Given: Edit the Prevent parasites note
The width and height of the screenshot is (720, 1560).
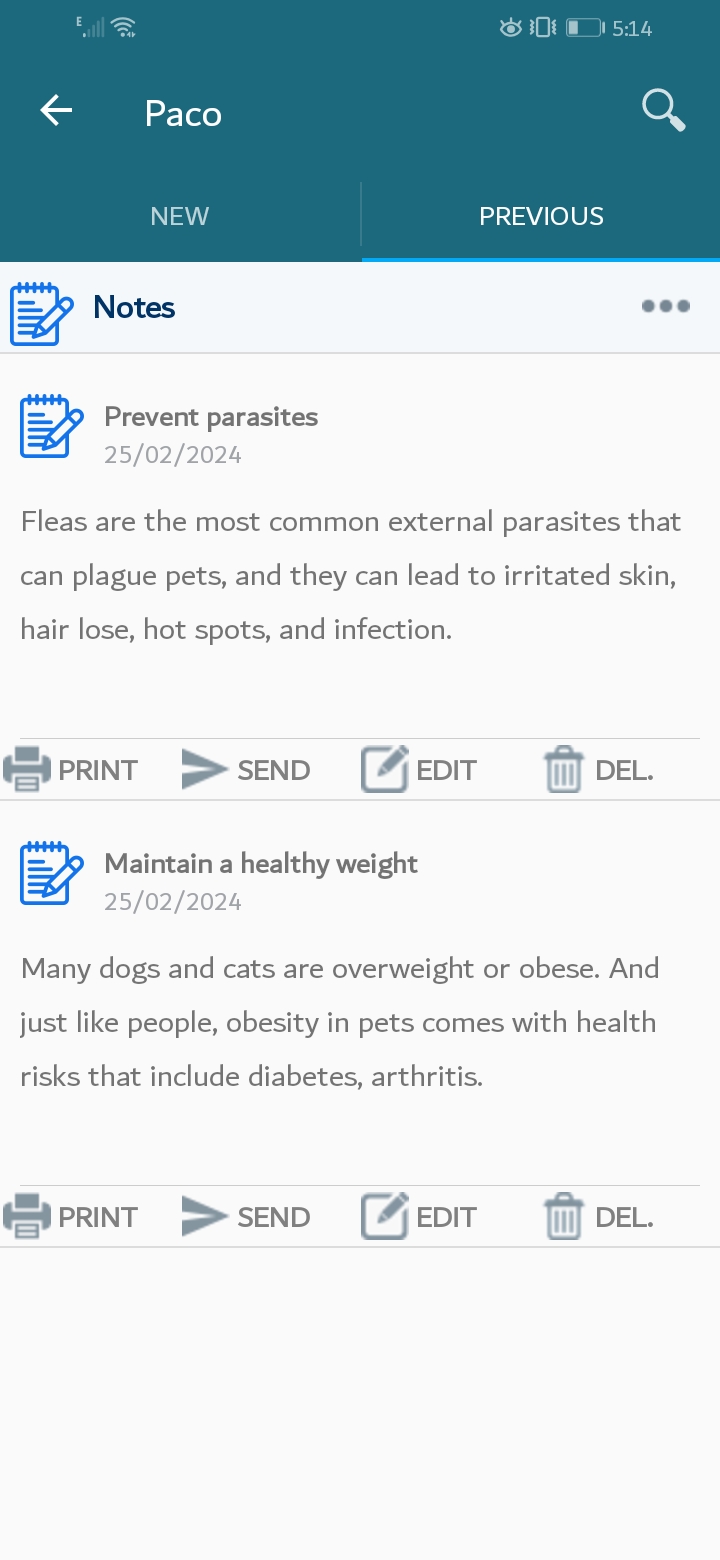Looking at the screenshot, I should point(419,770).
